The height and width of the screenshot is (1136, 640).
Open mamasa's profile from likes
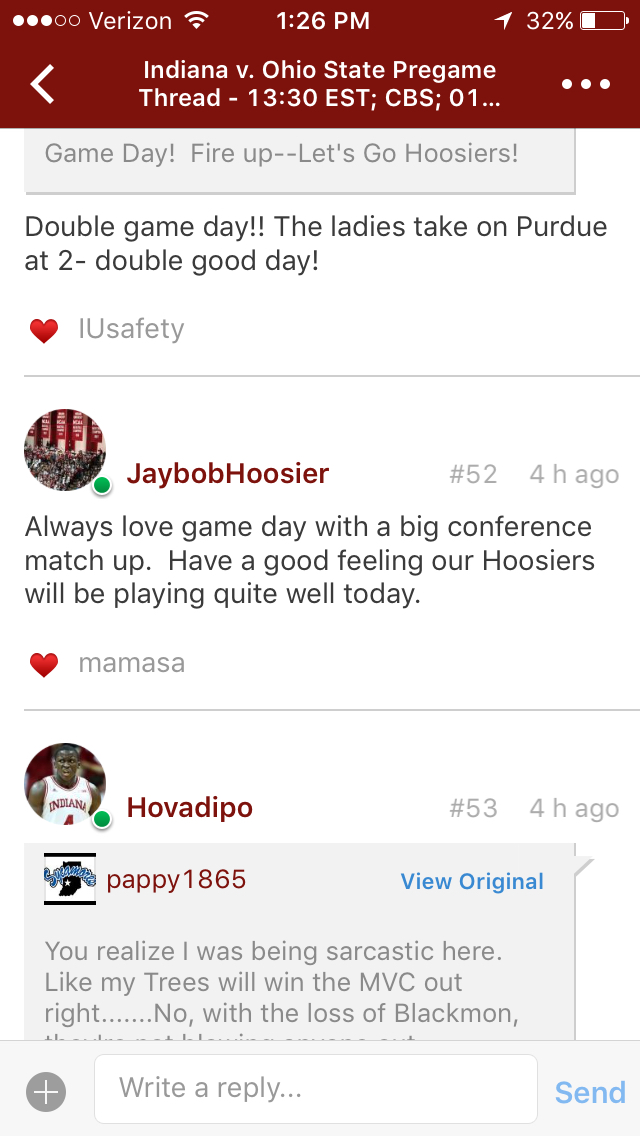point(131,662)
